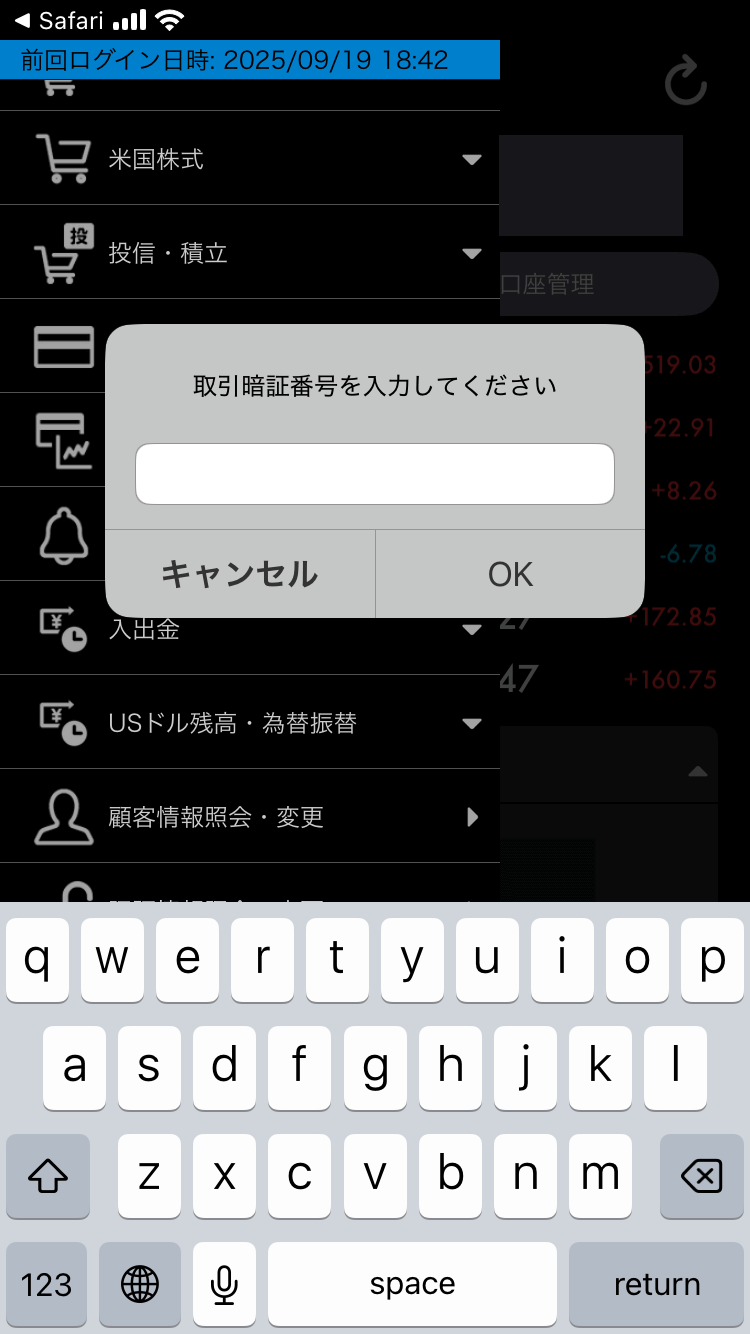Switch keyboard to numbers with 123 key
750x1334 pixels.
click(47, 1284)
